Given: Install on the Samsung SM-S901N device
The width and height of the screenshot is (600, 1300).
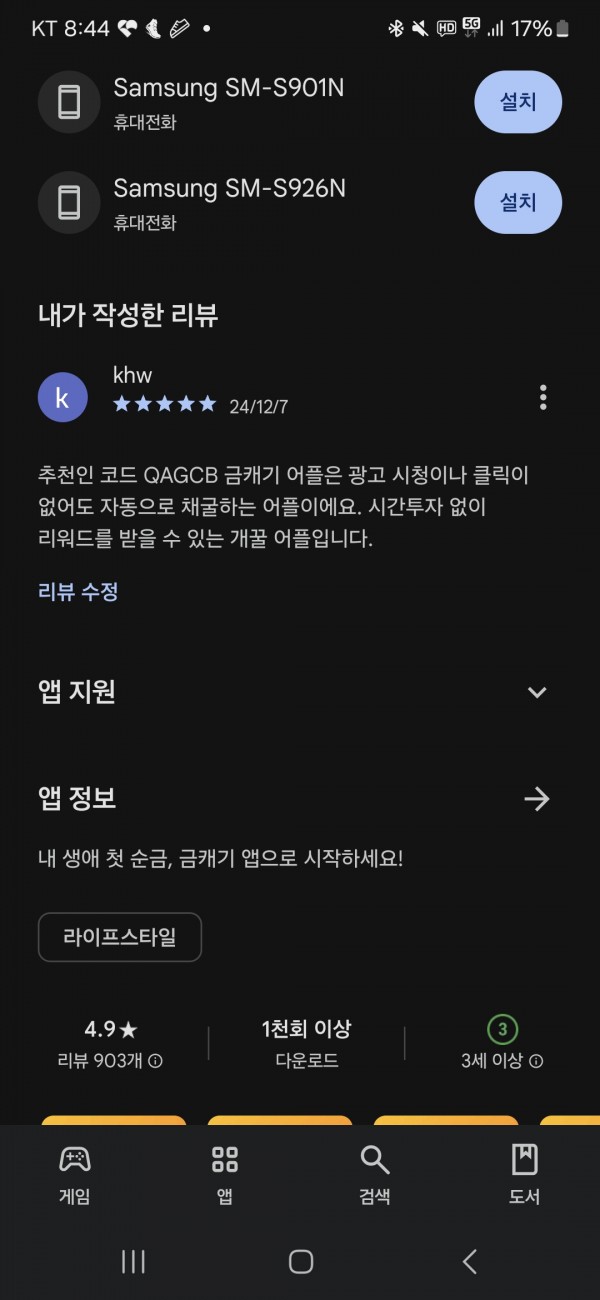Looking at the screenshot, I should pos(518,102).
